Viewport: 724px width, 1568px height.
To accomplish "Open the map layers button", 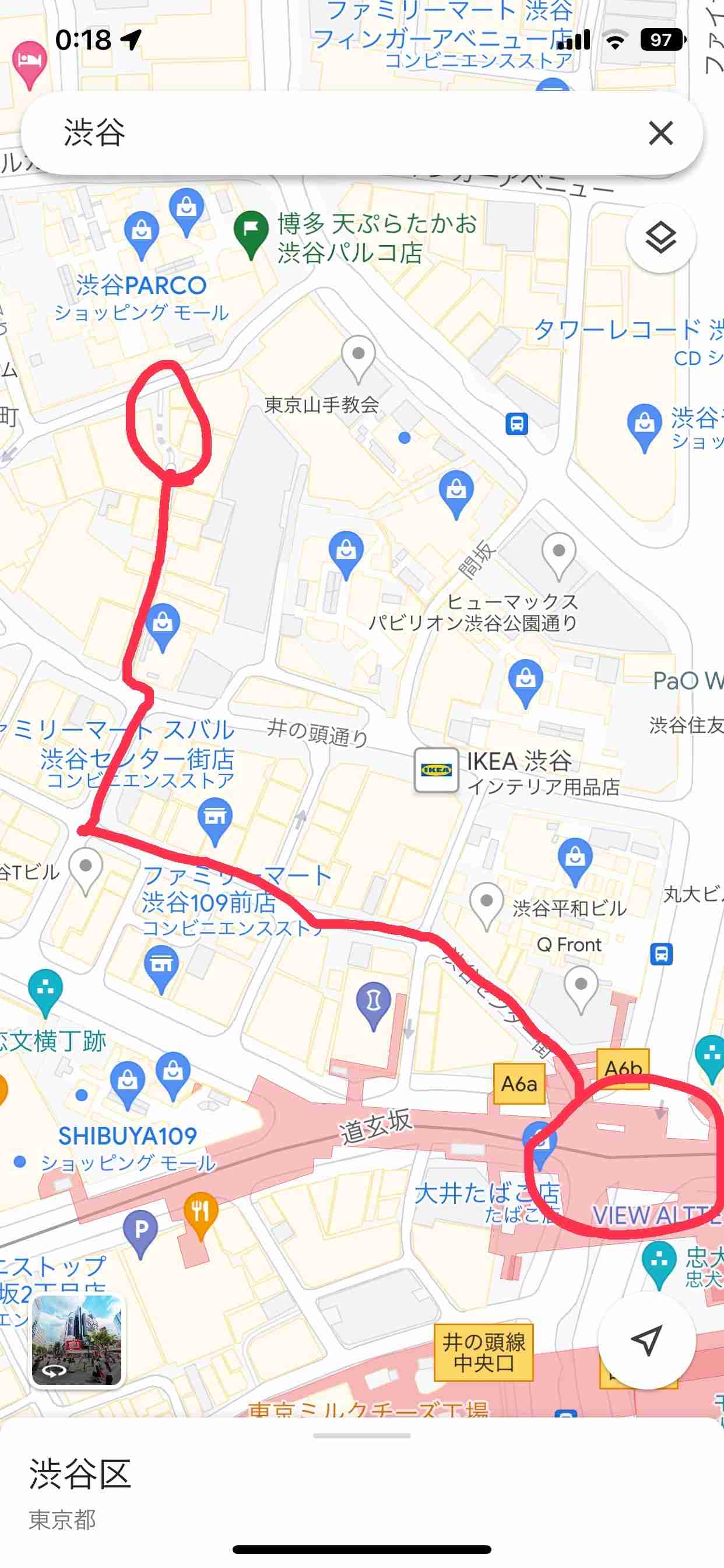I will pyautogui.click(x=660, y=238).
